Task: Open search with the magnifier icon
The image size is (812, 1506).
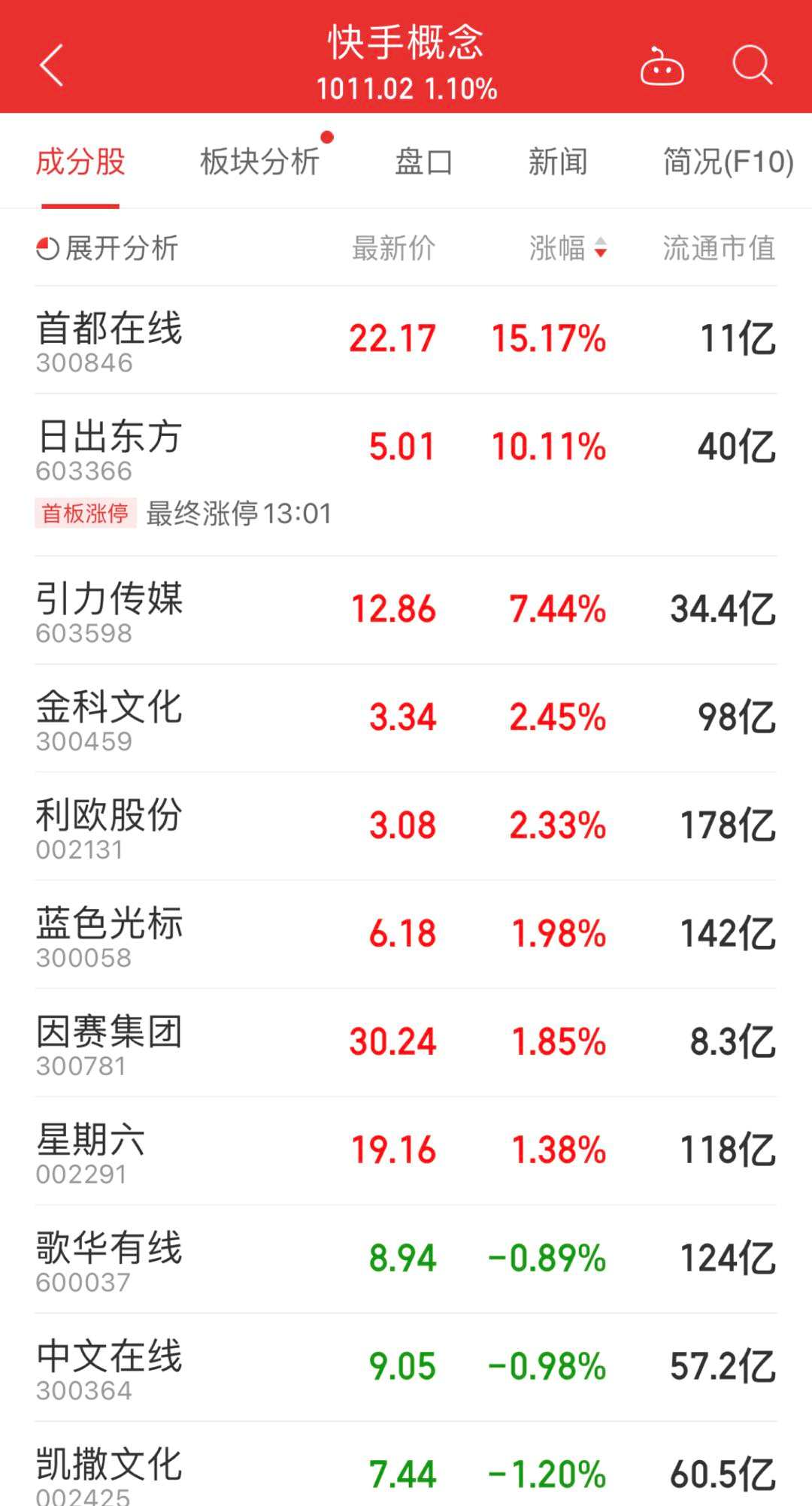Action: [x=753, y=65]
